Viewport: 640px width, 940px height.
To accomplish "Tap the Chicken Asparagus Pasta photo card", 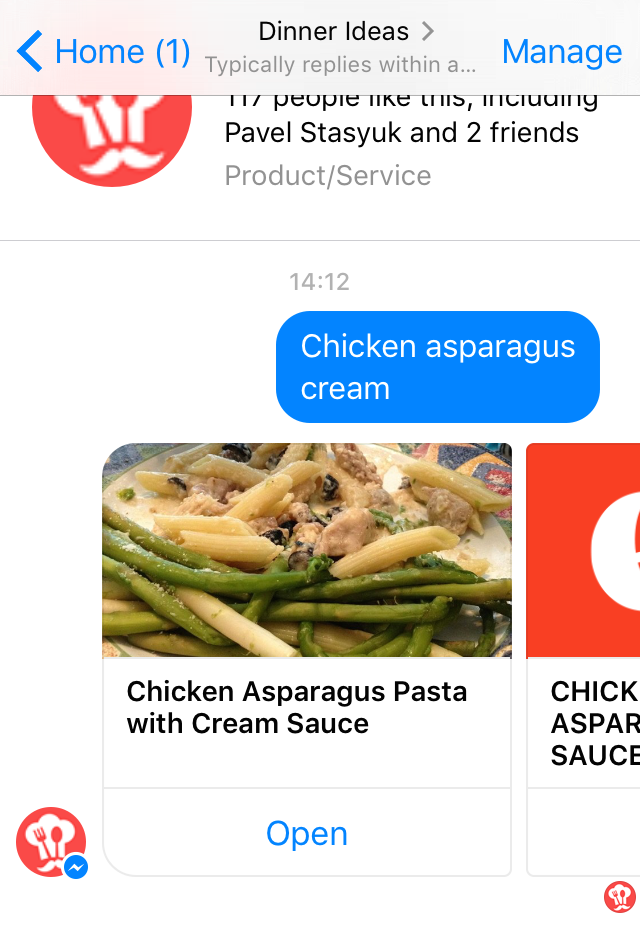I will tap(307, 550).
